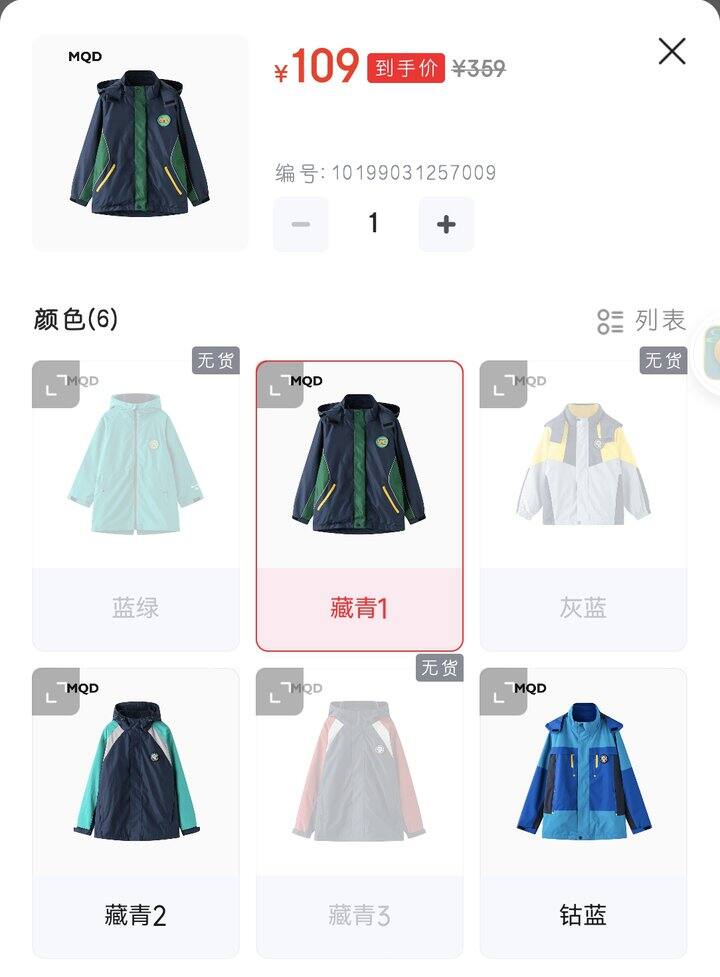The image size is (720, 977).
Task: Increase quantity with the plus button
Action: click(446, 224)
